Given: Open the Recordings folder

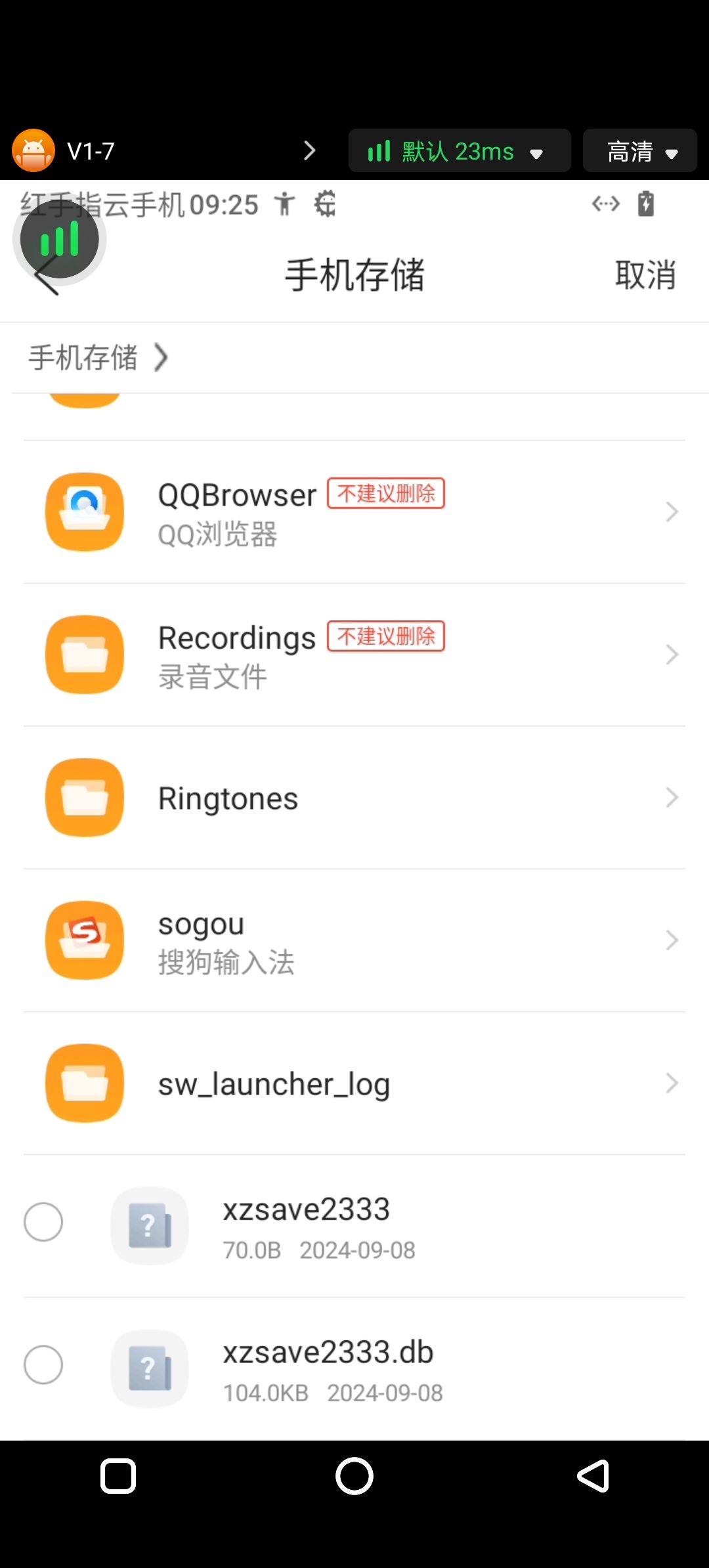Looking at the screenshot, I should coord(354,655).
